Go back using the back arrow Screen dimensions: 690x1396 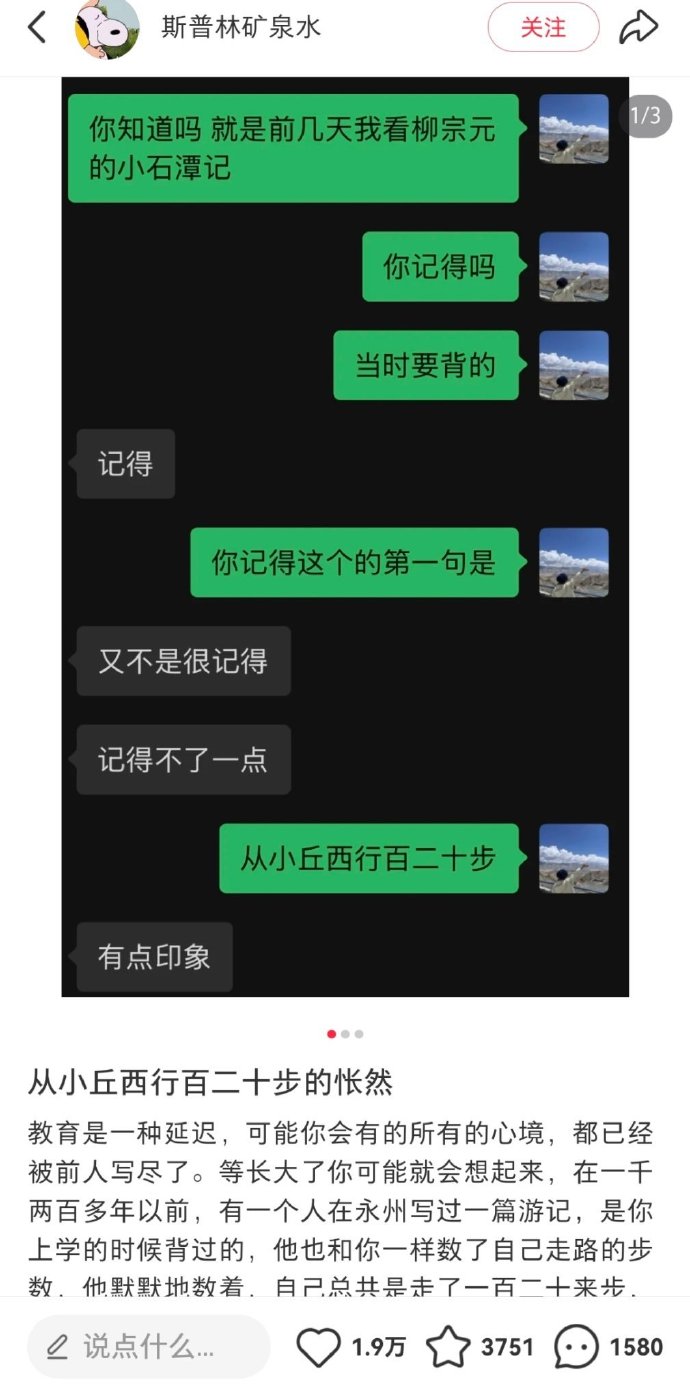[37, 28]
